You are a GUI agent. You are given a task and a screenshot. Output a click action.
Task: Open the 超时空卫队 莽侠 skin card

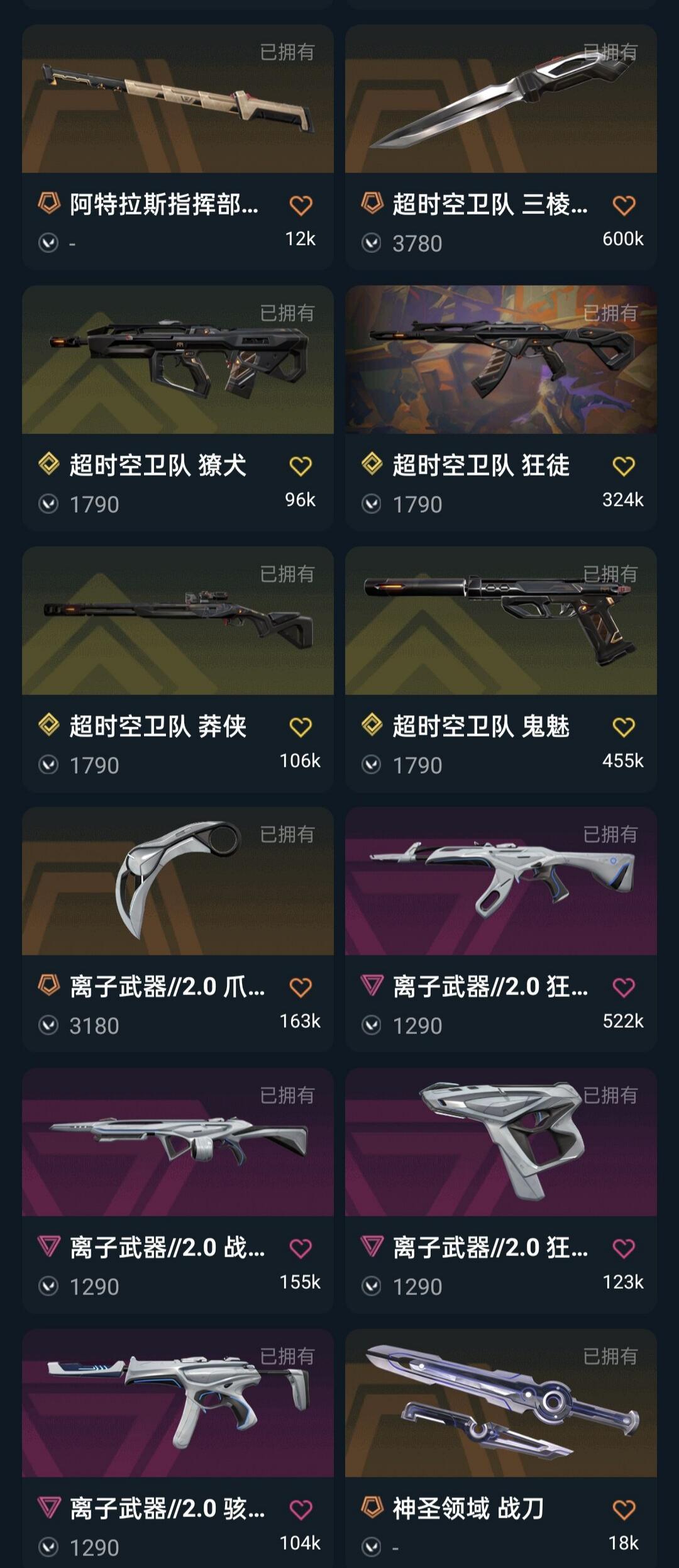click(x=178, y=669)
